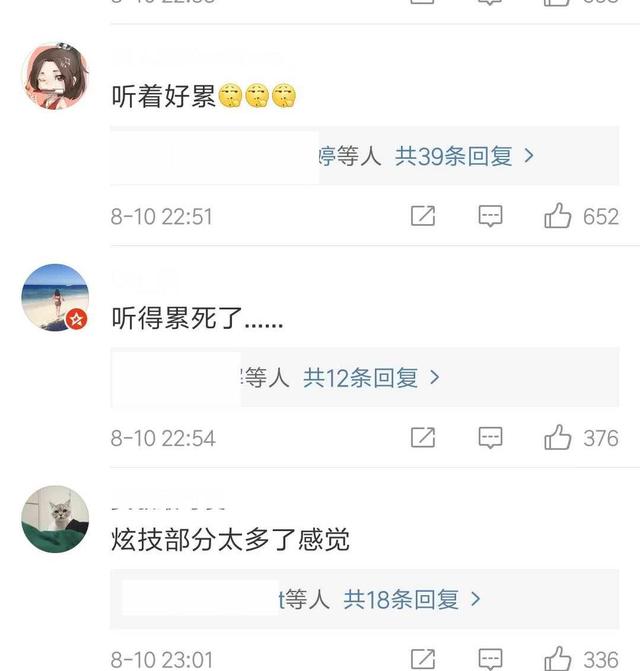Repost the comment 听得累死了
The image size is (640, 671).
point(423,438)
